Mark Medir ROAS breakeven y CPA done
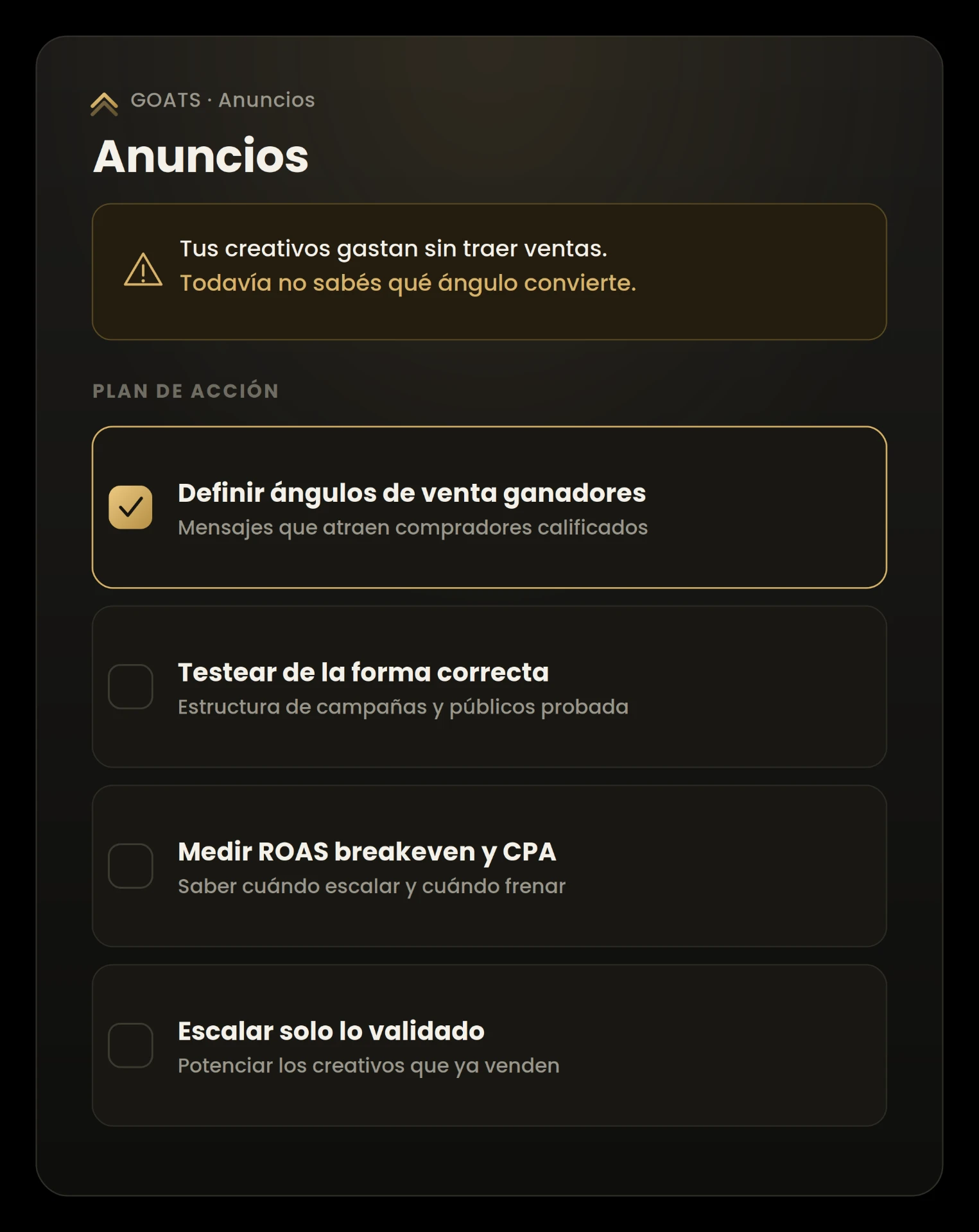This screenshot has height=1232, width=979. pyautogui.click(x=130, y=866)
